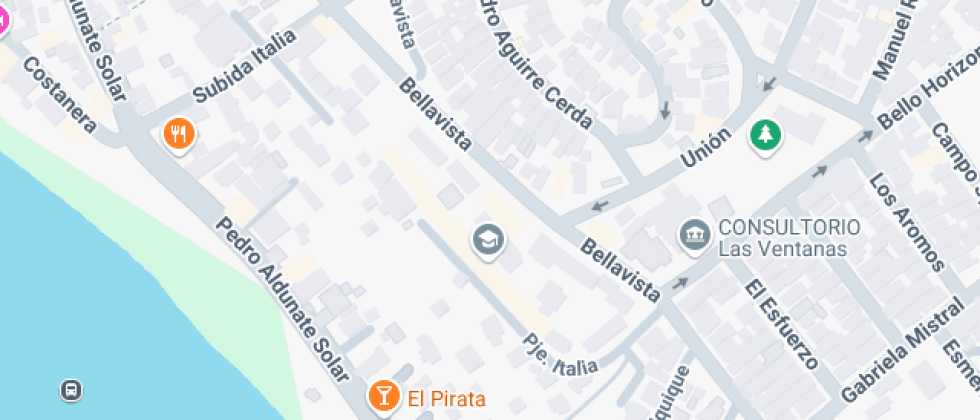Open CONSULTORIO Las Ventanas place marker
The height and width of the screenshot is (420, 980).
click(x=692, y=237)
